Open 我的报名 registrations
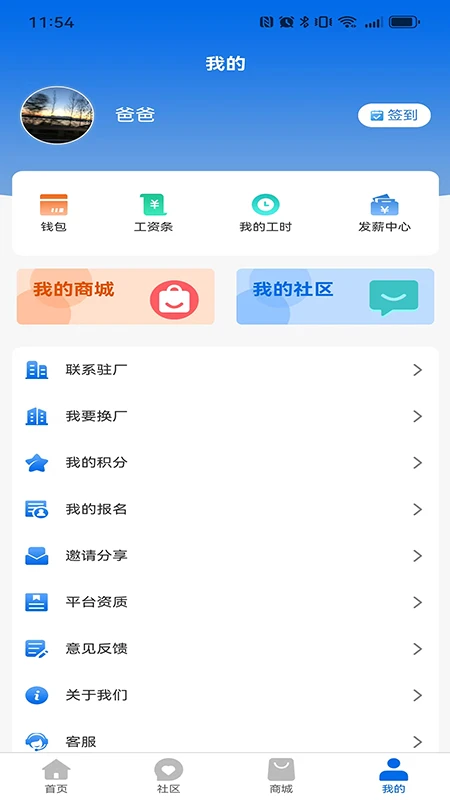The width and height of the screenshot is (450, 800). click(225, 509)
